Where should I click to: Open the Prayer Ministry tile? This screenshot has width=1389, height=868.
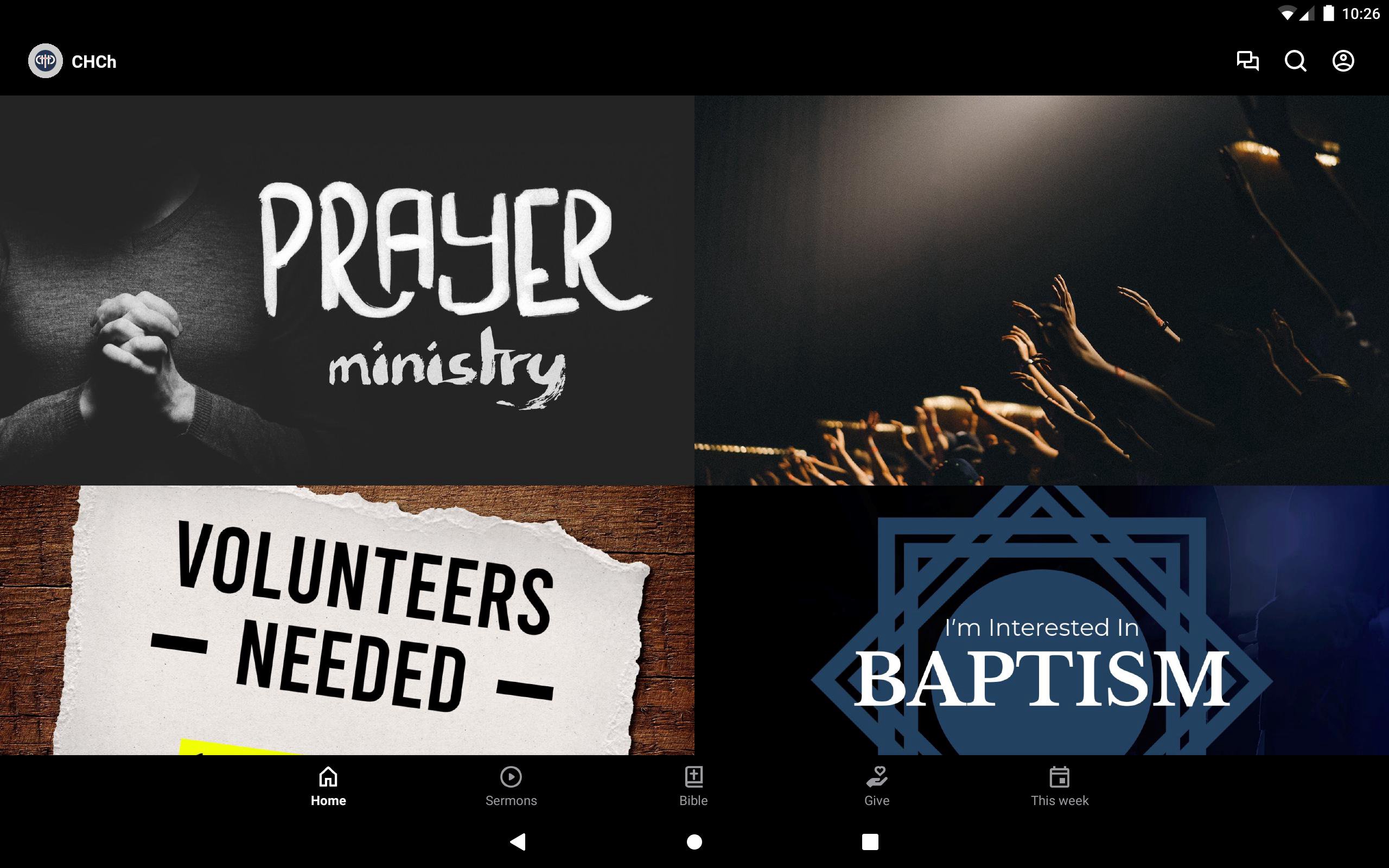click(347, 290)
